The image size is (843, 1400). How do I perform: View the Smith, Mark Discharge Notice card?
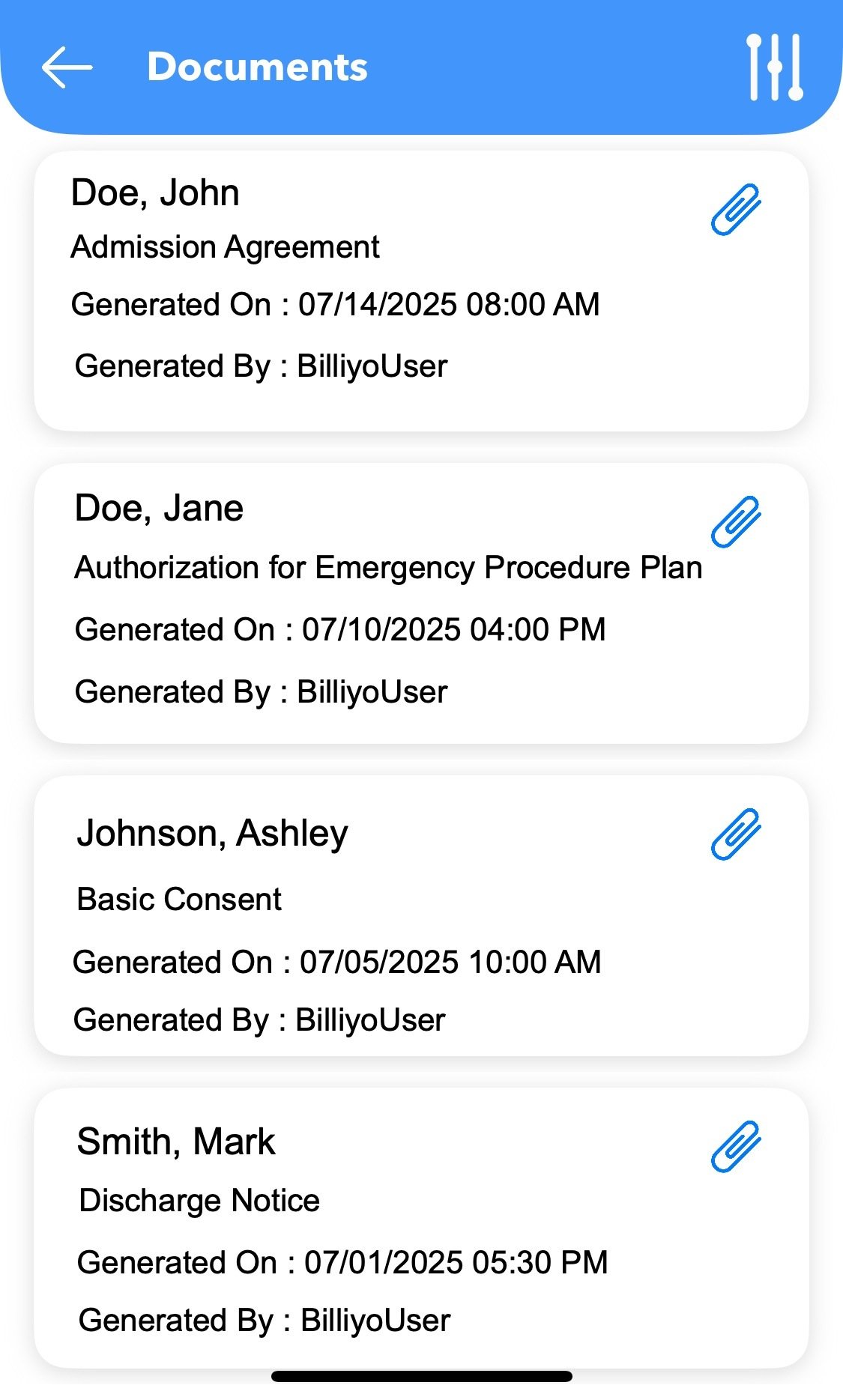[x=421, y=1228]
